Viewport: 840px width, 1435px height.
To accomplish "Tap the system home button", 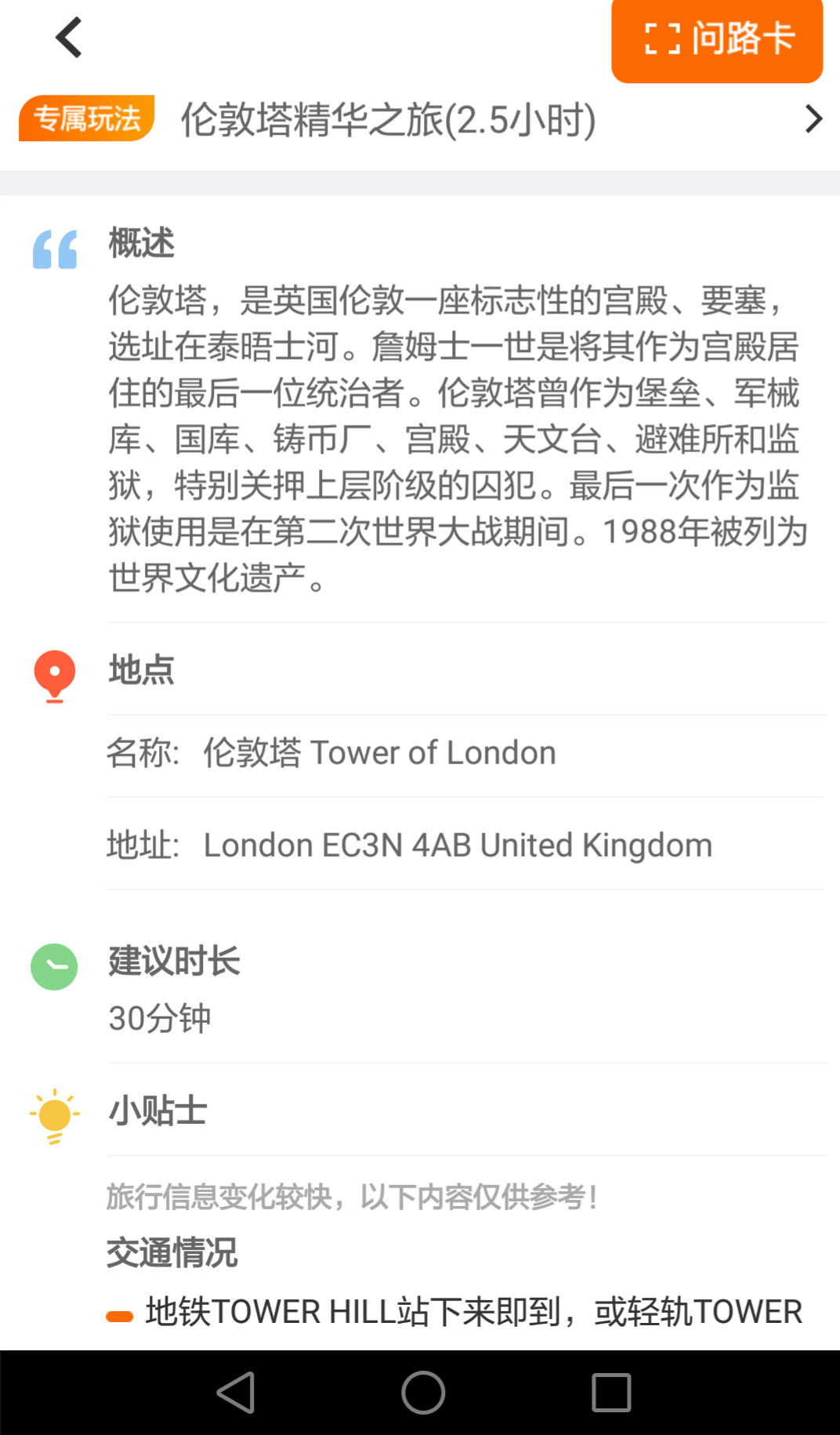I will pos(423,1393).
